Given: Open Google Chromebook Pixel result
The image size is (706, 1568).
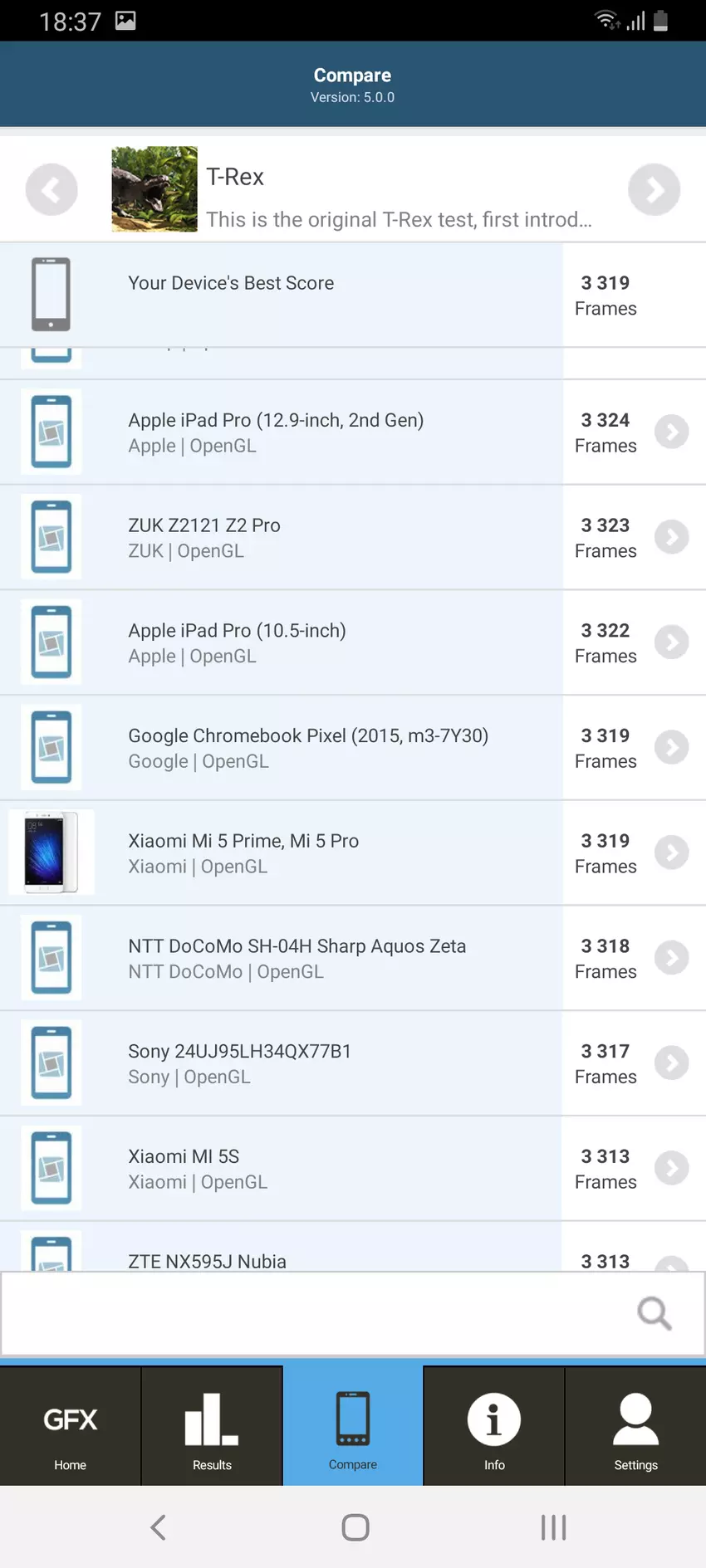Looking at the screenshot, I should (671, 747).
